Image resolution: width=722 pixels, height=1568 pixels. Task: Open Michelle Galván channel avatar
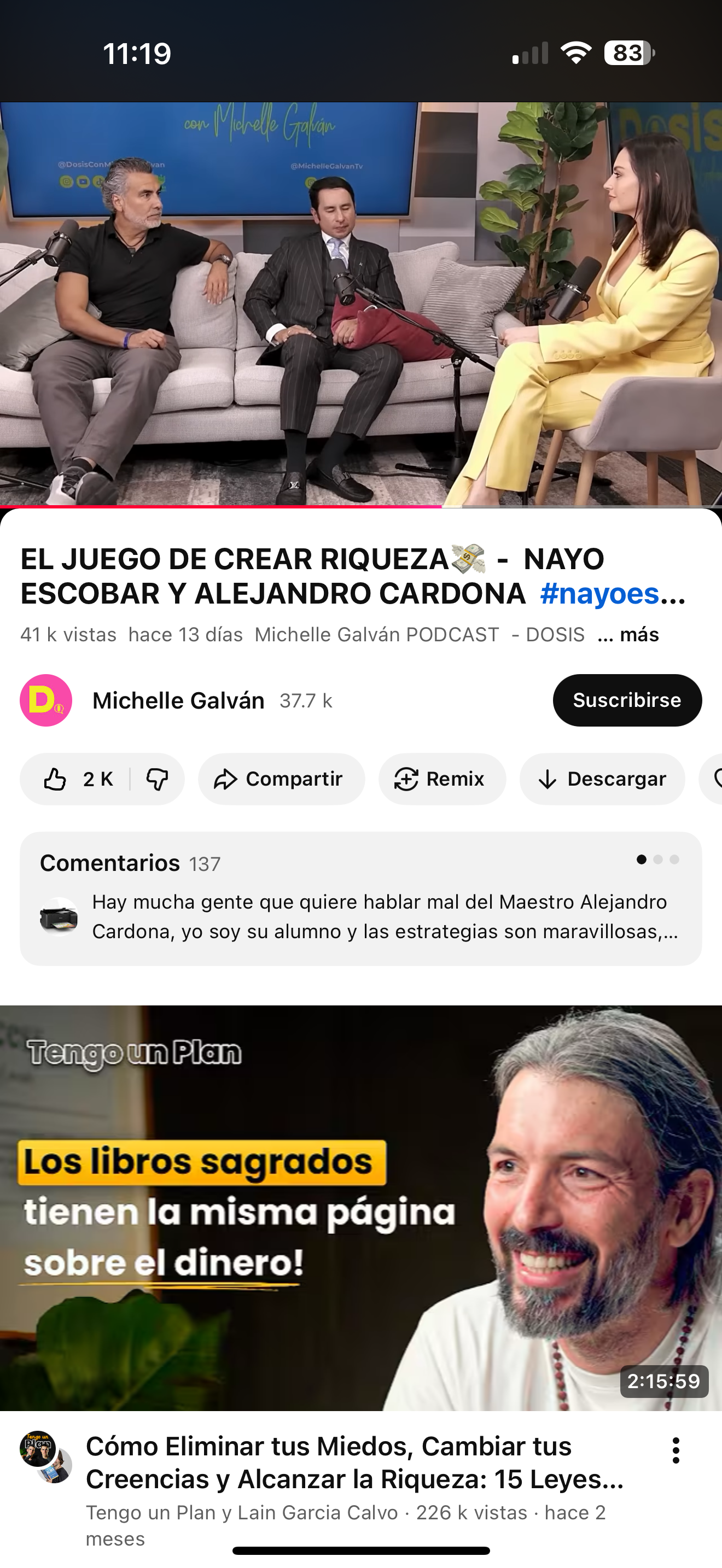tap(46, 700)
